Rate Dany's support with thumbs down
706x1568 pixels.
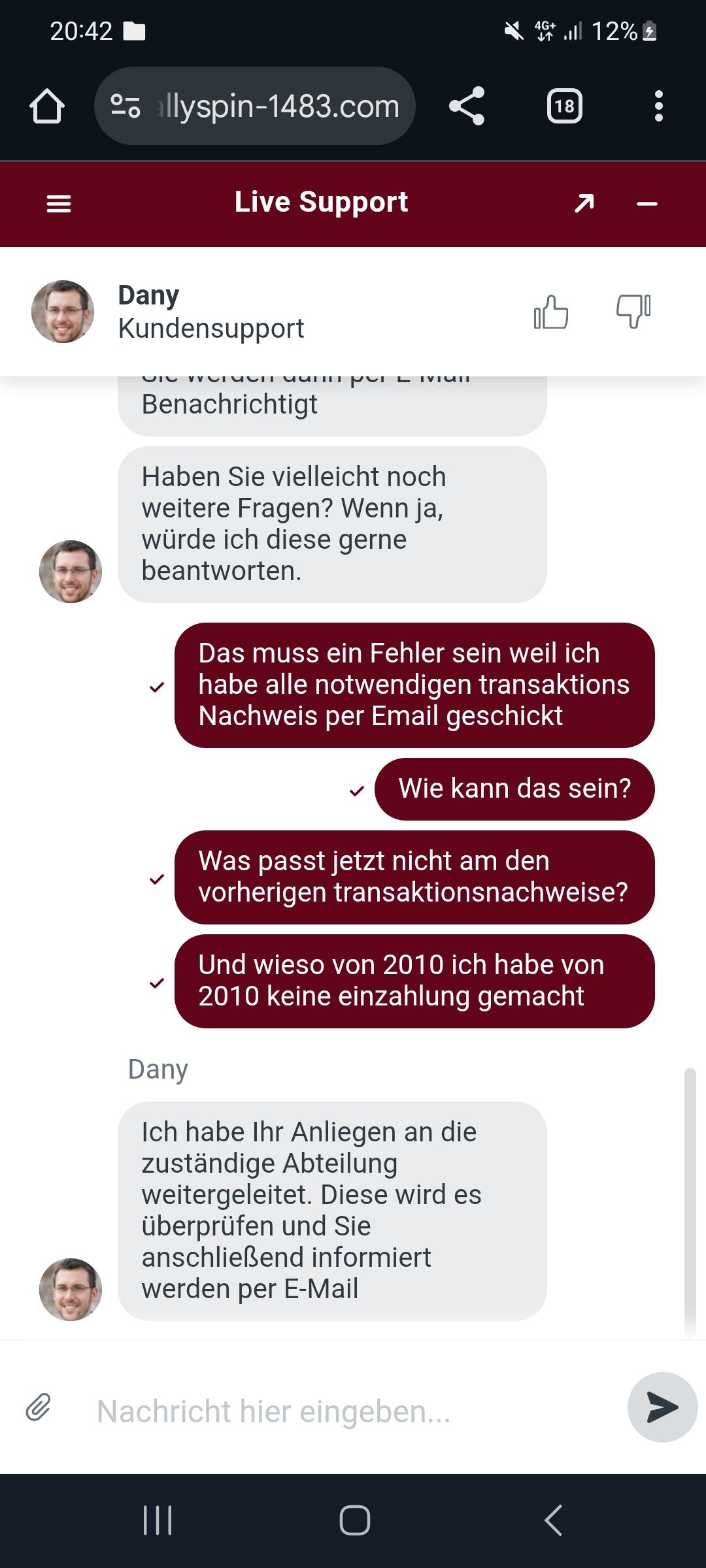tap(633, 312)
